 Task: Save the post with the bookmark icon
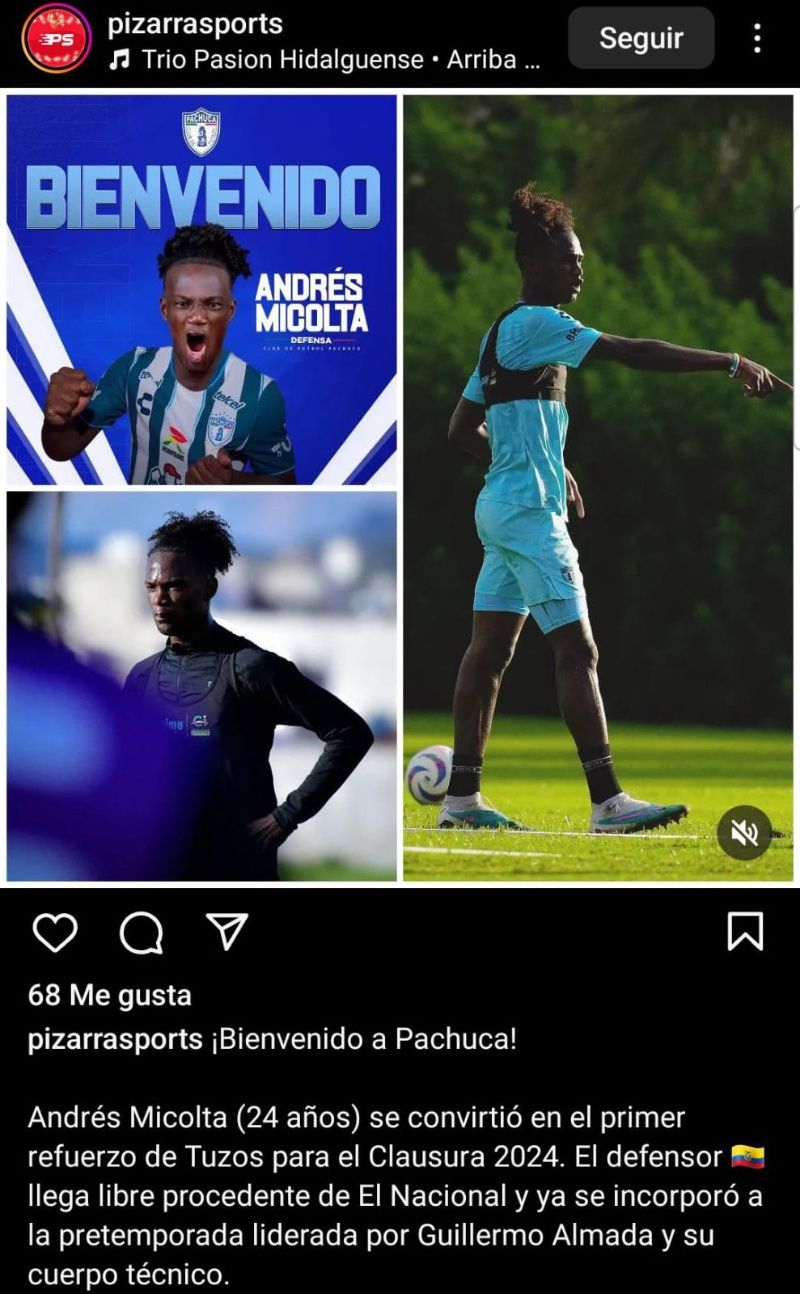745,931
